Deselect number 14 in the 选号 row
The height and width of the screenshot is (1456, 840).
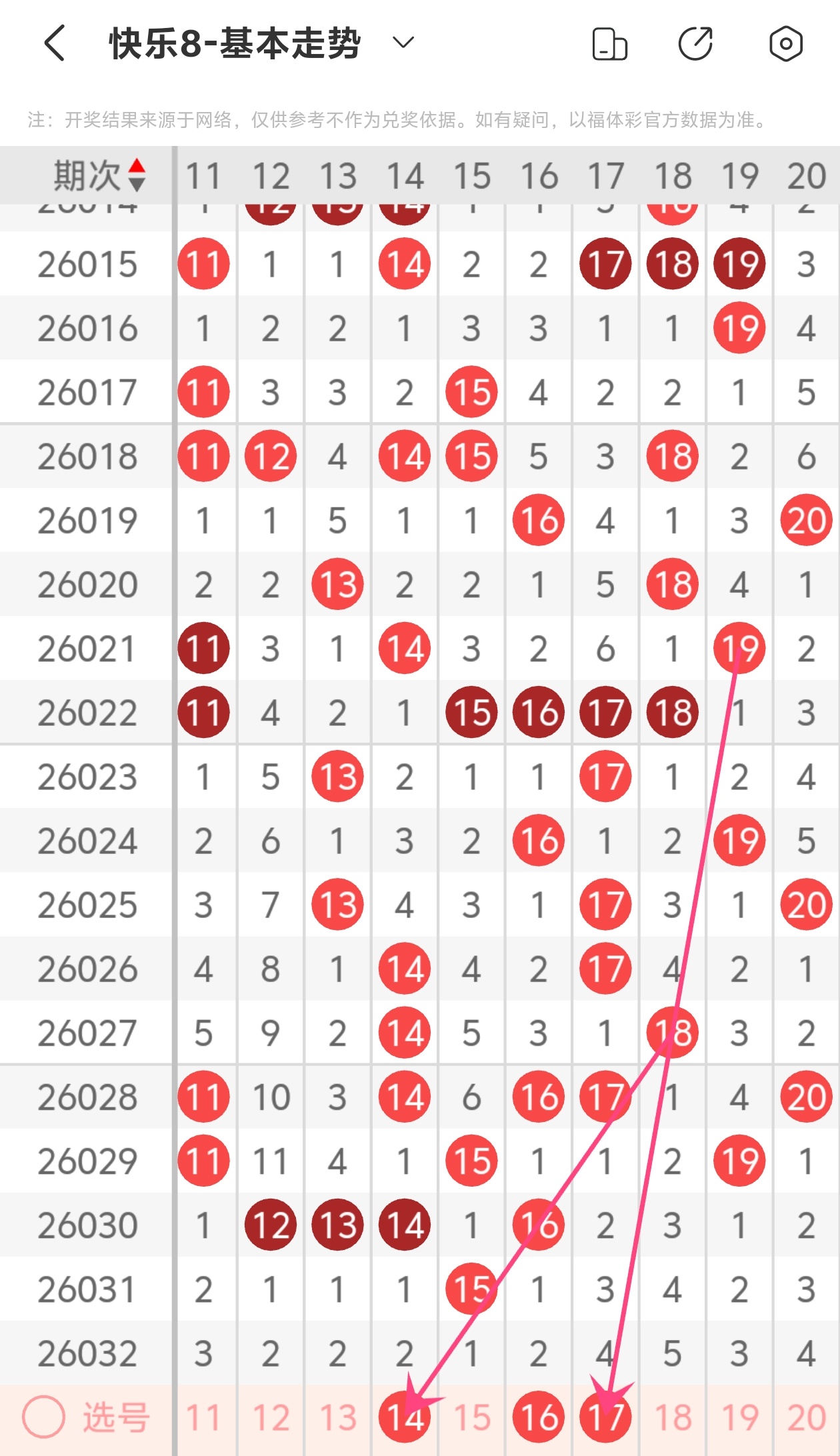pyautogui.click(x=405, y=1417)
